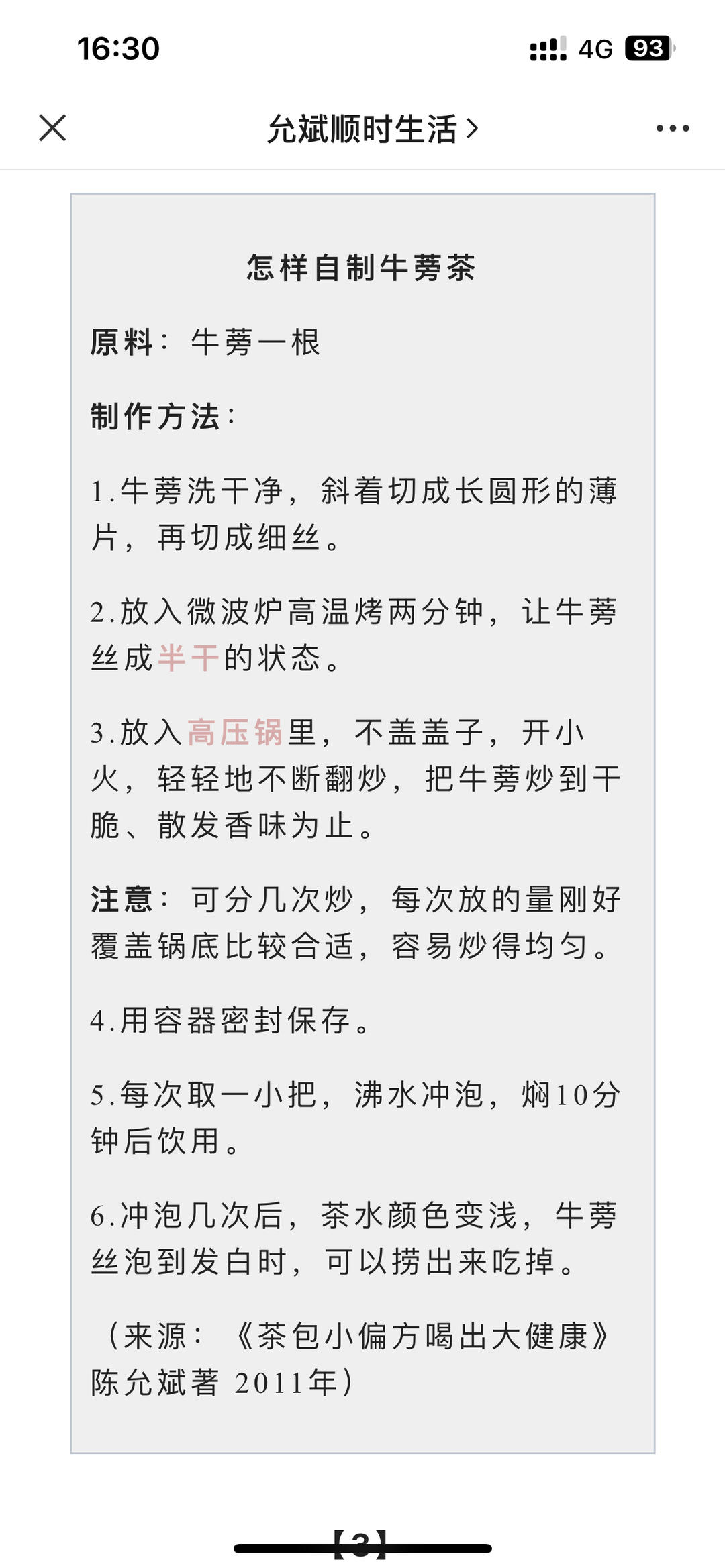Viewport: 725px width, 1568px height.
Task: Open the 允斌顺时生活 account page
Action: (x=372, y=129)
